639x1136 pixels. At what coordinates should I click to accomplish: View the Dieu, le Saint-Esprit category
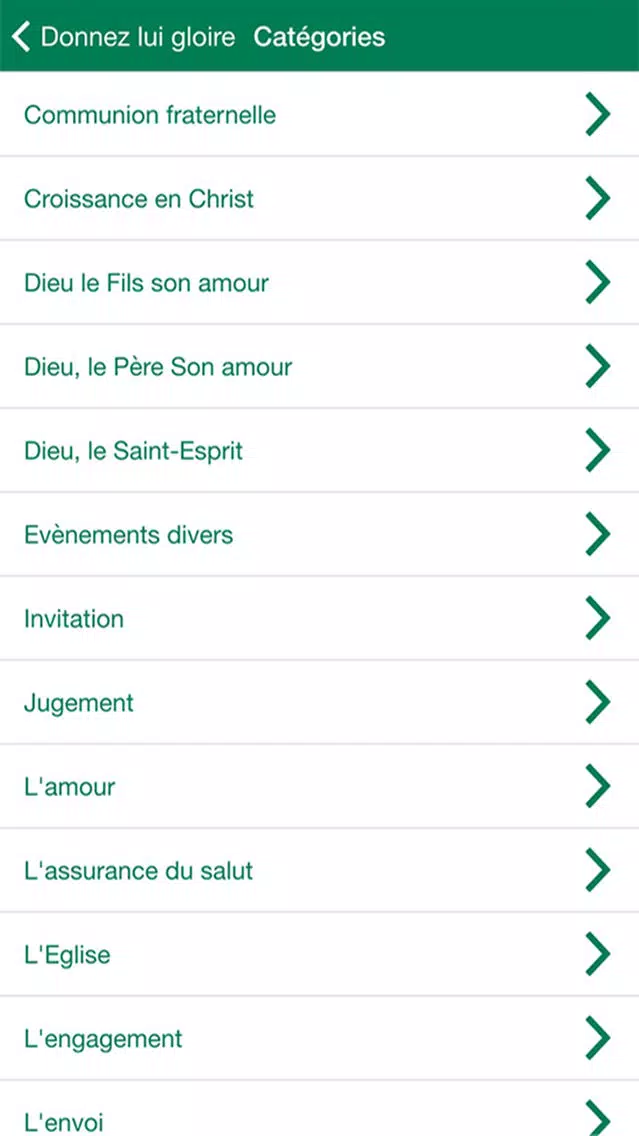[x=320, y=451]
